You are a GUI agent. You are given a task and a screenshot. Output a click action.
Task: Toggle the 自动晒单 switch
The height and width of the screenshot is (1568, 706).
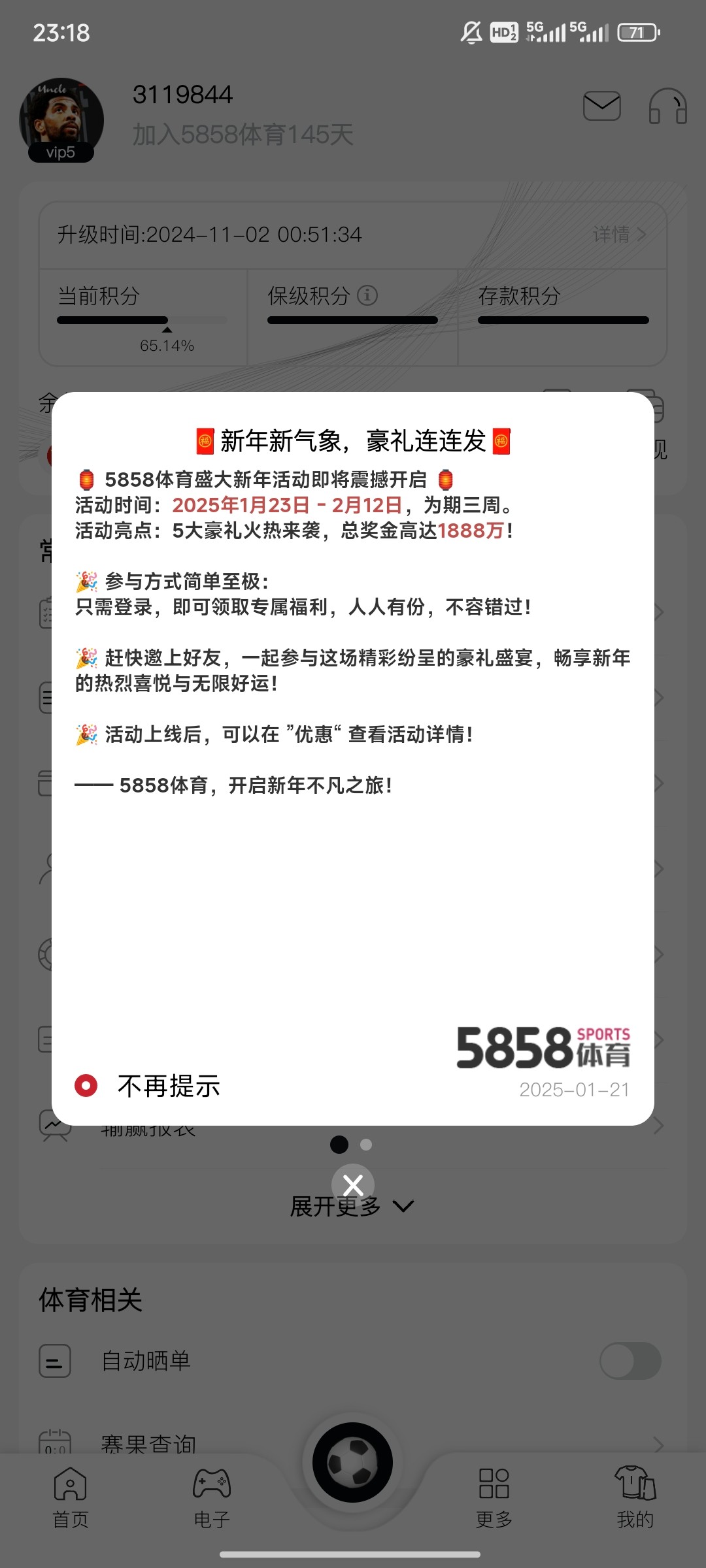click(630, 1361)
